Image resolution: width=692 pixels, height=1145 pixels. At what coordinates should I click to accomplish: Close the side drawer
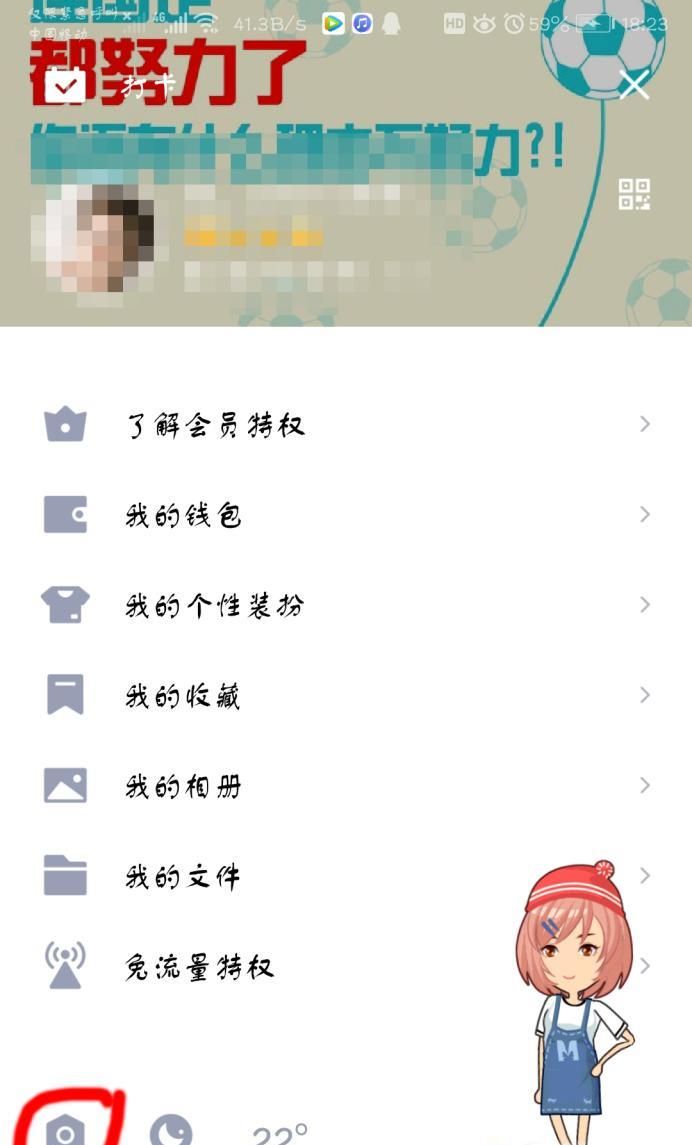[634, 86]
